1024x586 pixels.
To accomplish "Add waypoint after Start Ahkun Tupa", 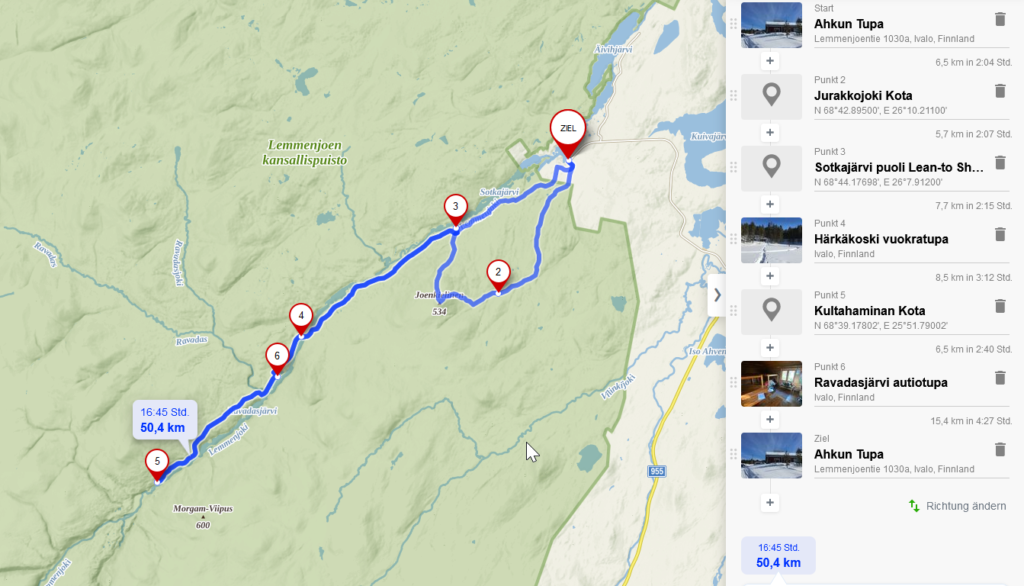I will click(770, 61).
